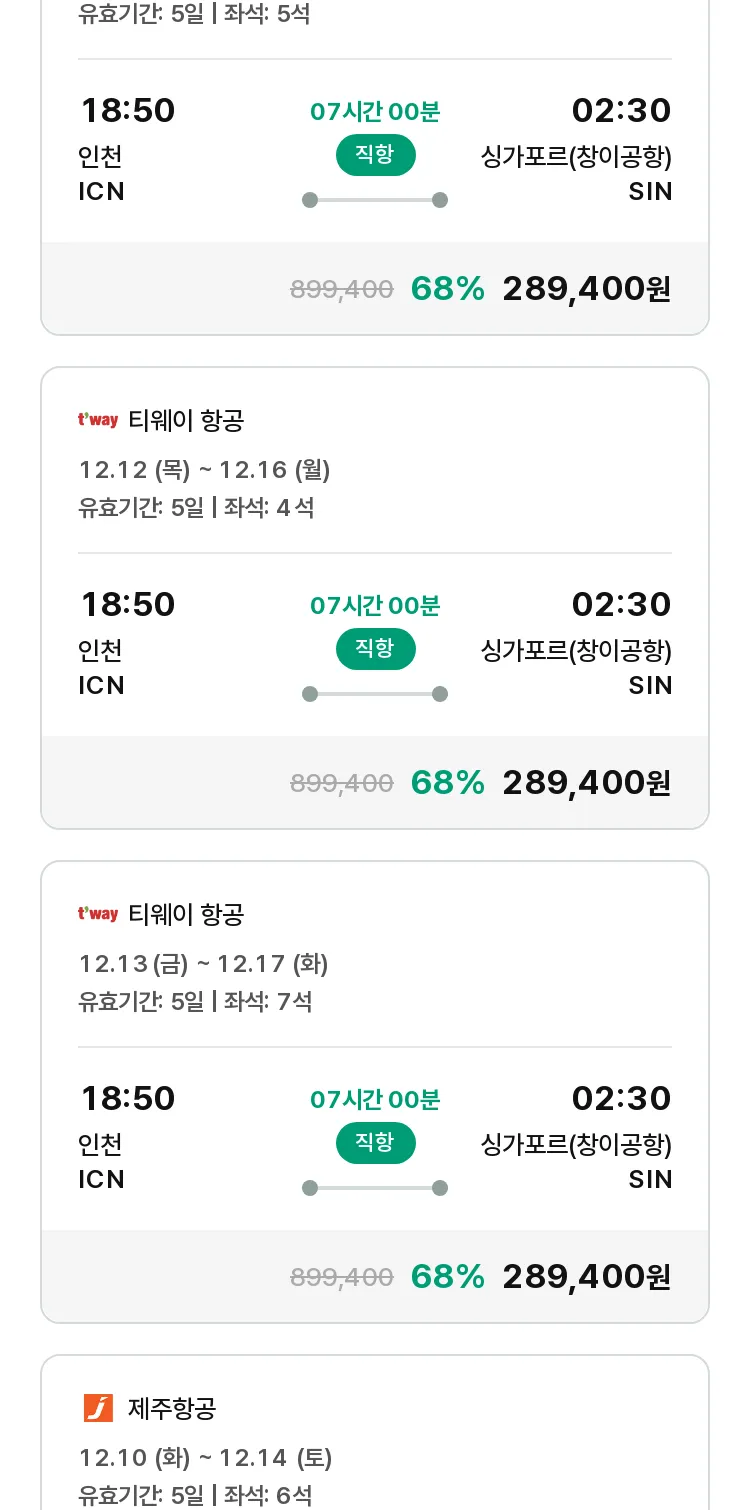The height and width of the screenshot is (1510, 750).
Task: Open the T'way flight card for 12.13–12.17
Action: [x=375, y=1092]
